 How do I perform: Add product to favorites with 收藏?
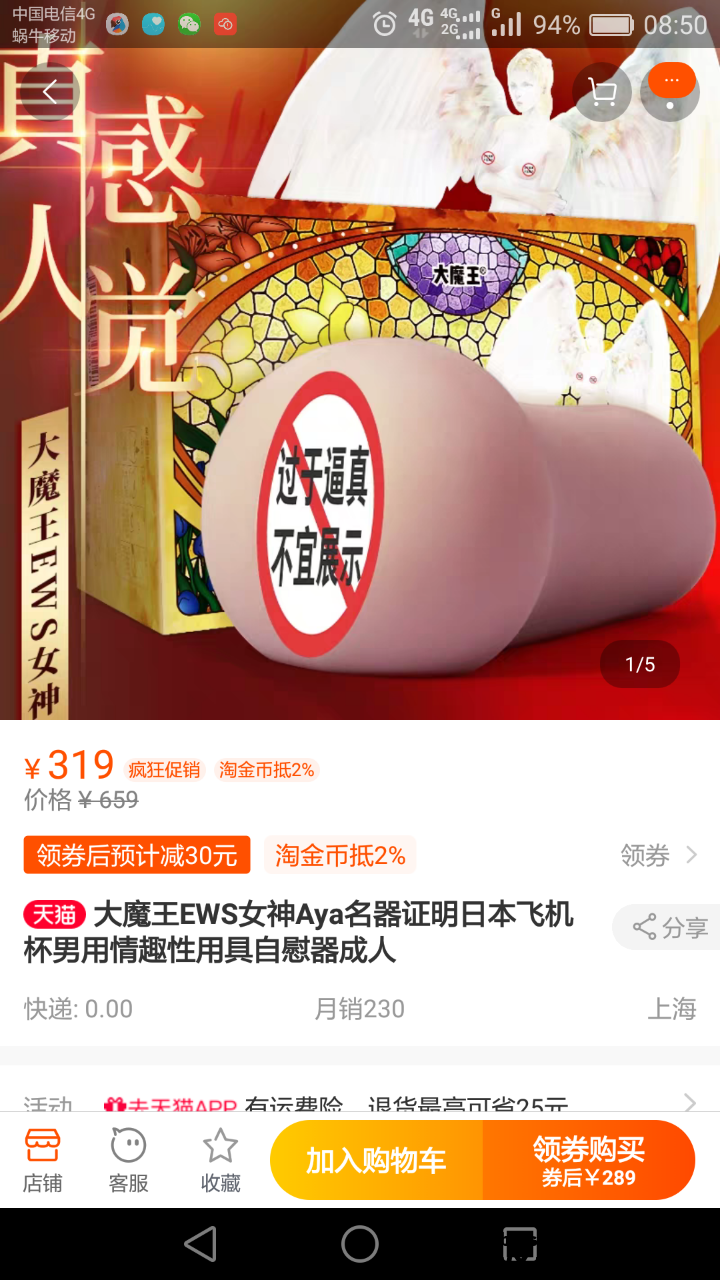tap(220, 1160)
